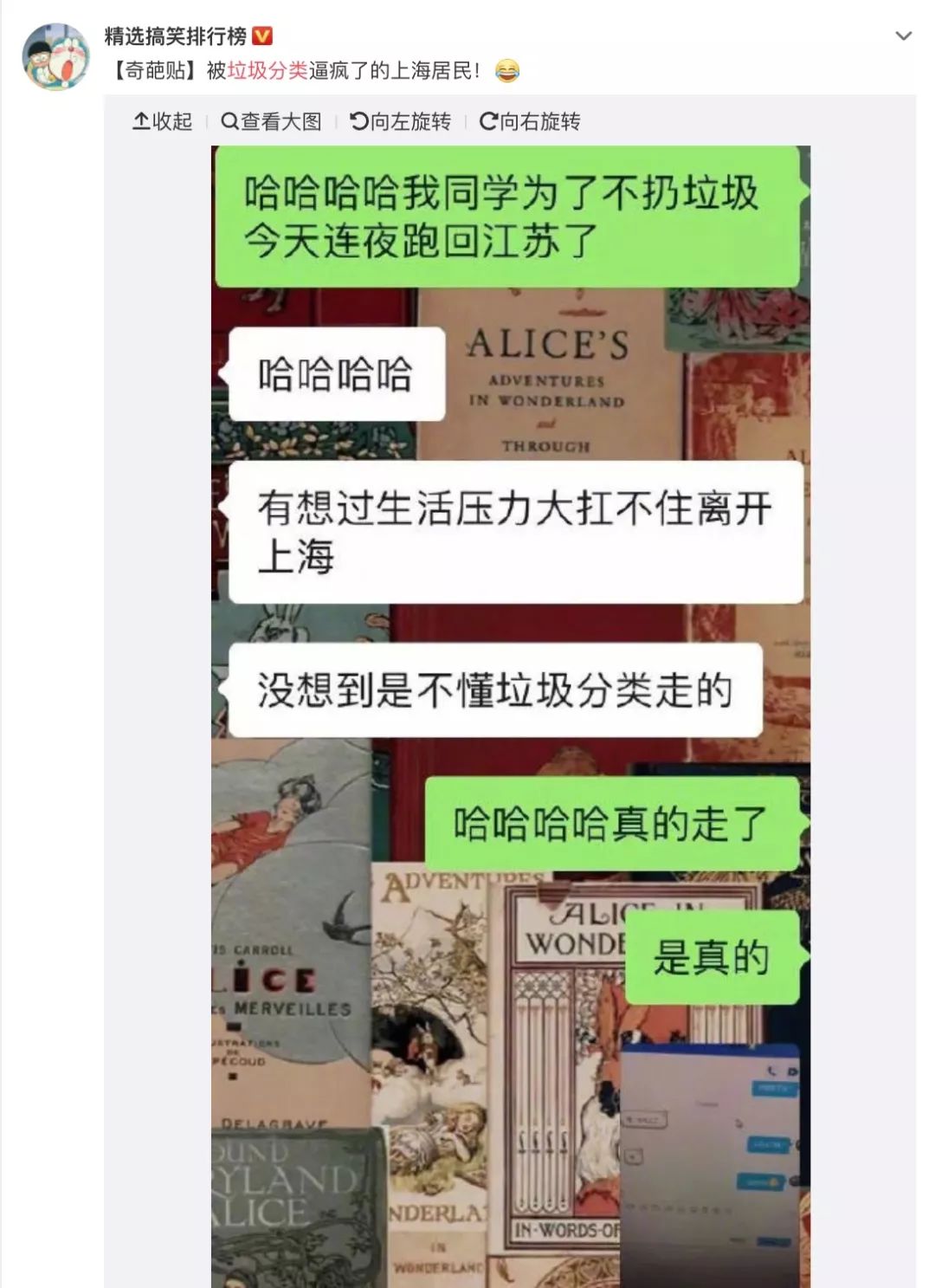
Task: Rotate the image right with 向右旋转
Action: tap(530, 121)
